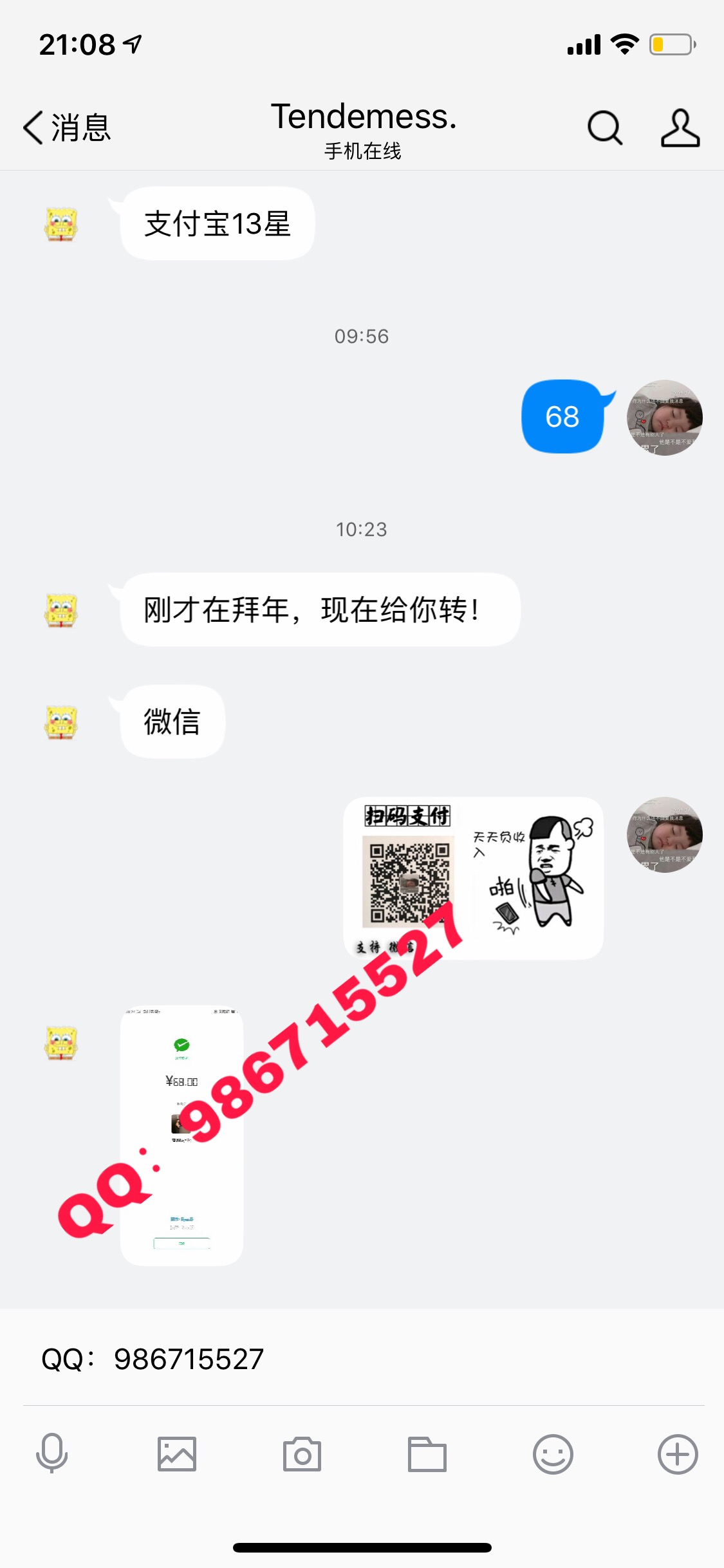Open the 扫码支付 QR image message
Viewport: 724px width, 1568px height.
pos(473,878)
